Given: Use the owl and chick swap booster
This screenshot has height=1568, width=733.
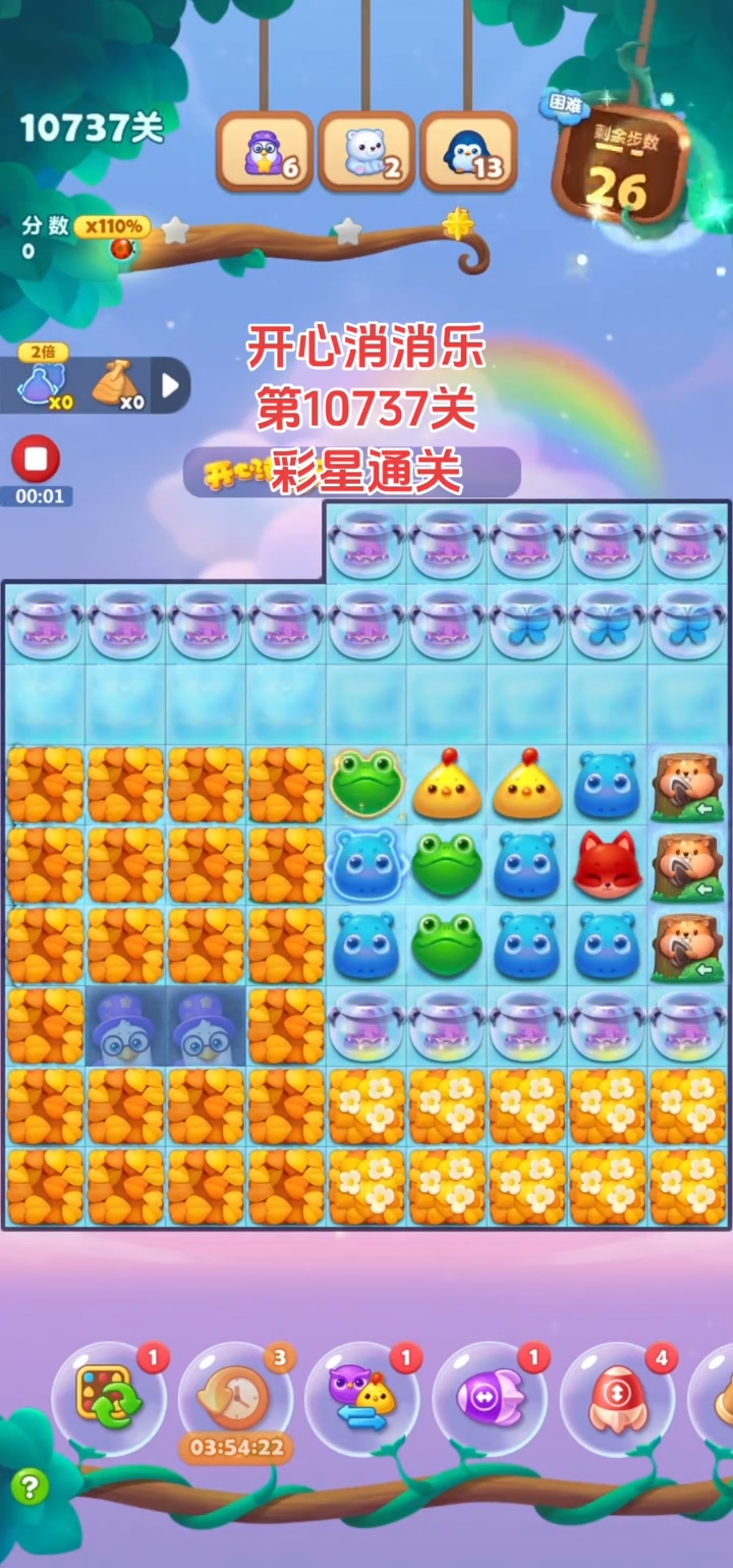Looking at the screenshot, I should point(362,1398).
